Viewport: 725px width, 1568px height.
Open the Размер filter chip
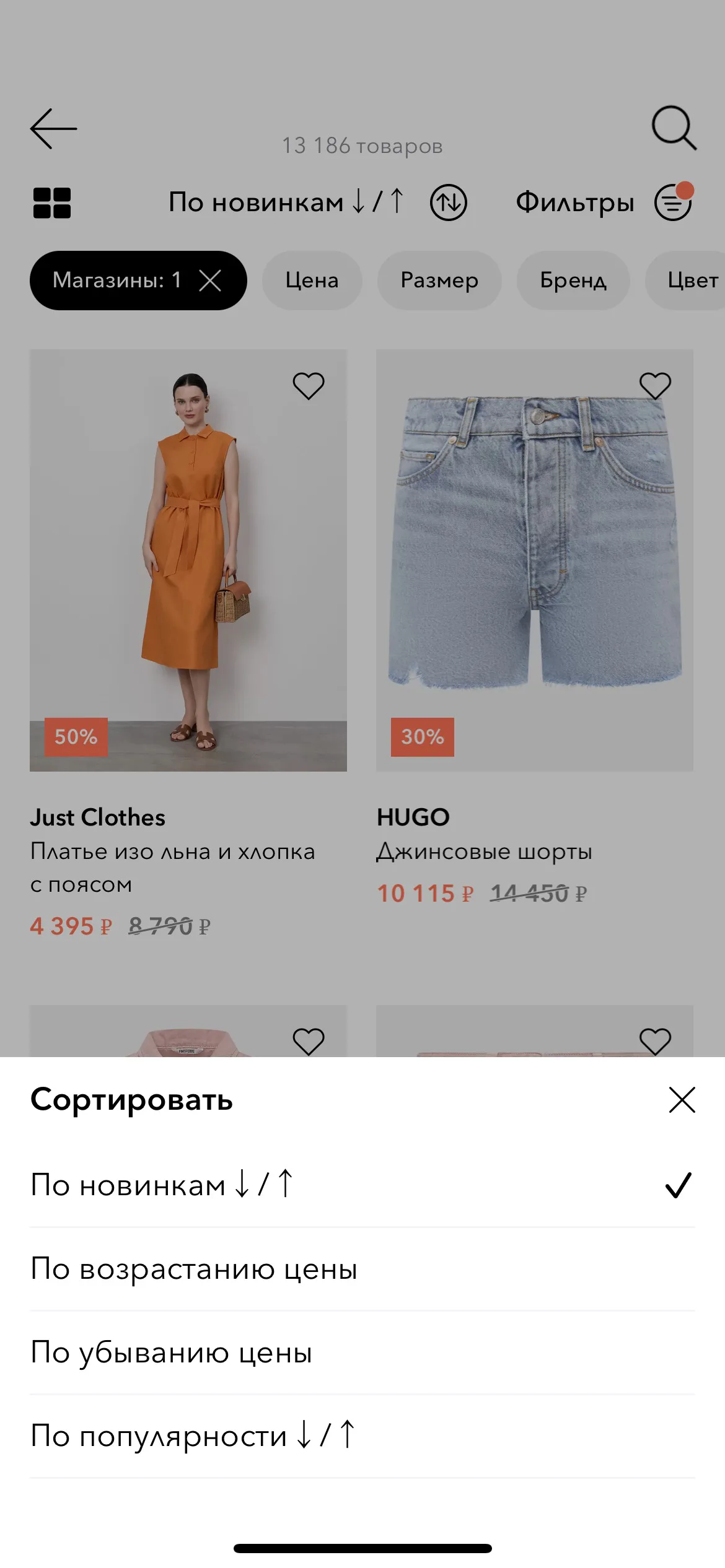point(439,281)
